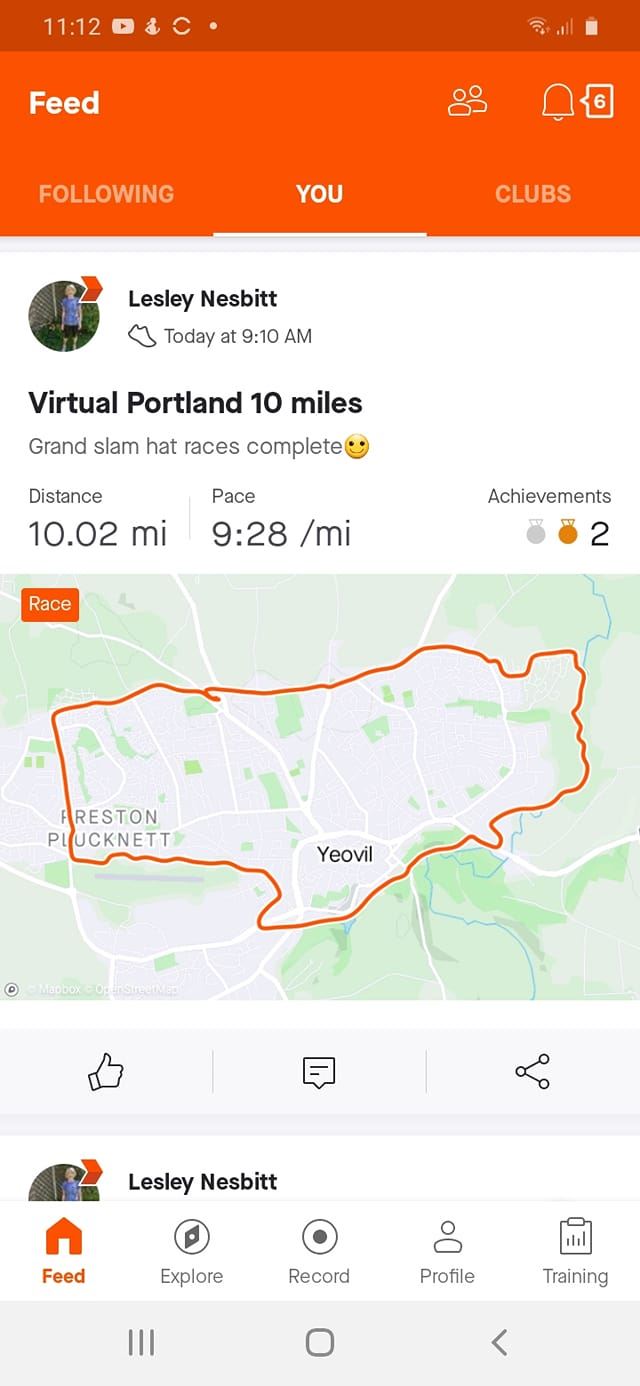Switch to the Clubs tab
This screenshot has height=1386, width=640.
point(532,194)
